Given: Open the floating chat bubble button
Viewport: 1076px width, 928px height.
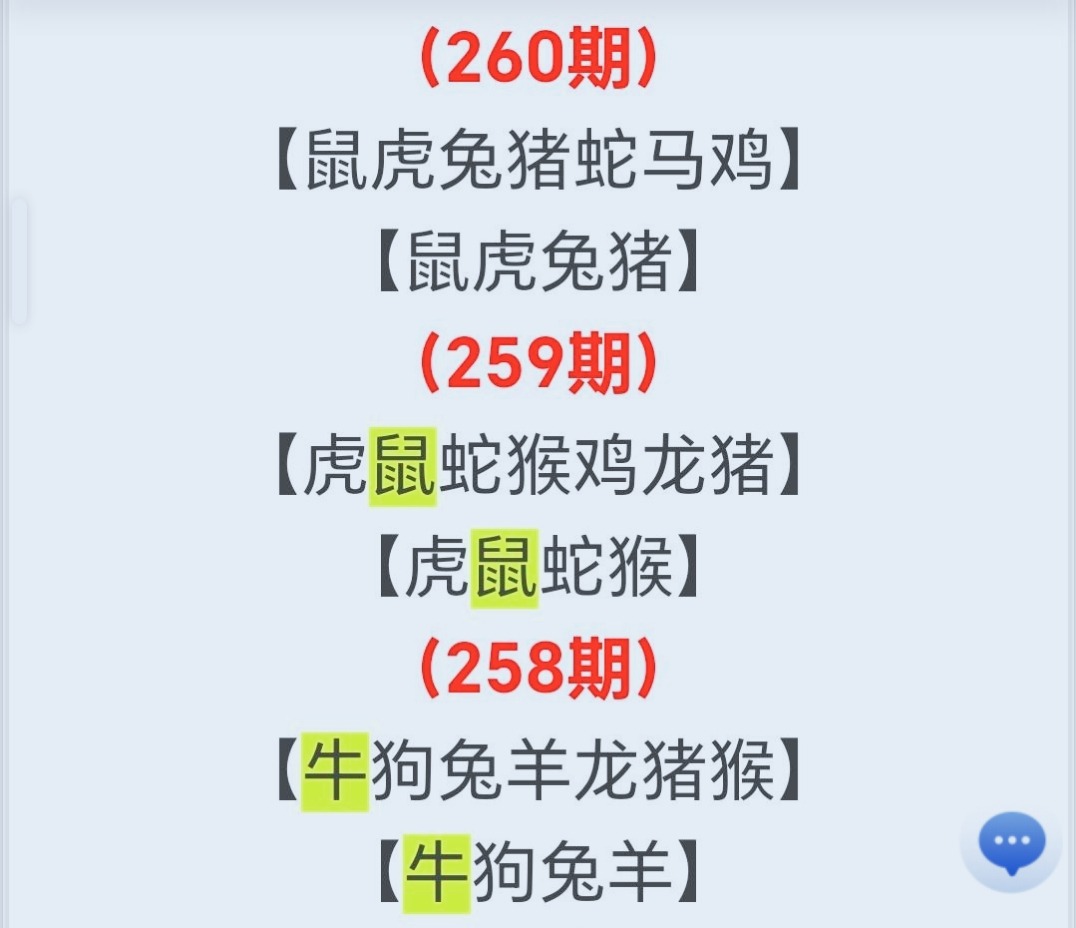Looking at the screenshot, I should (1012, 843).
